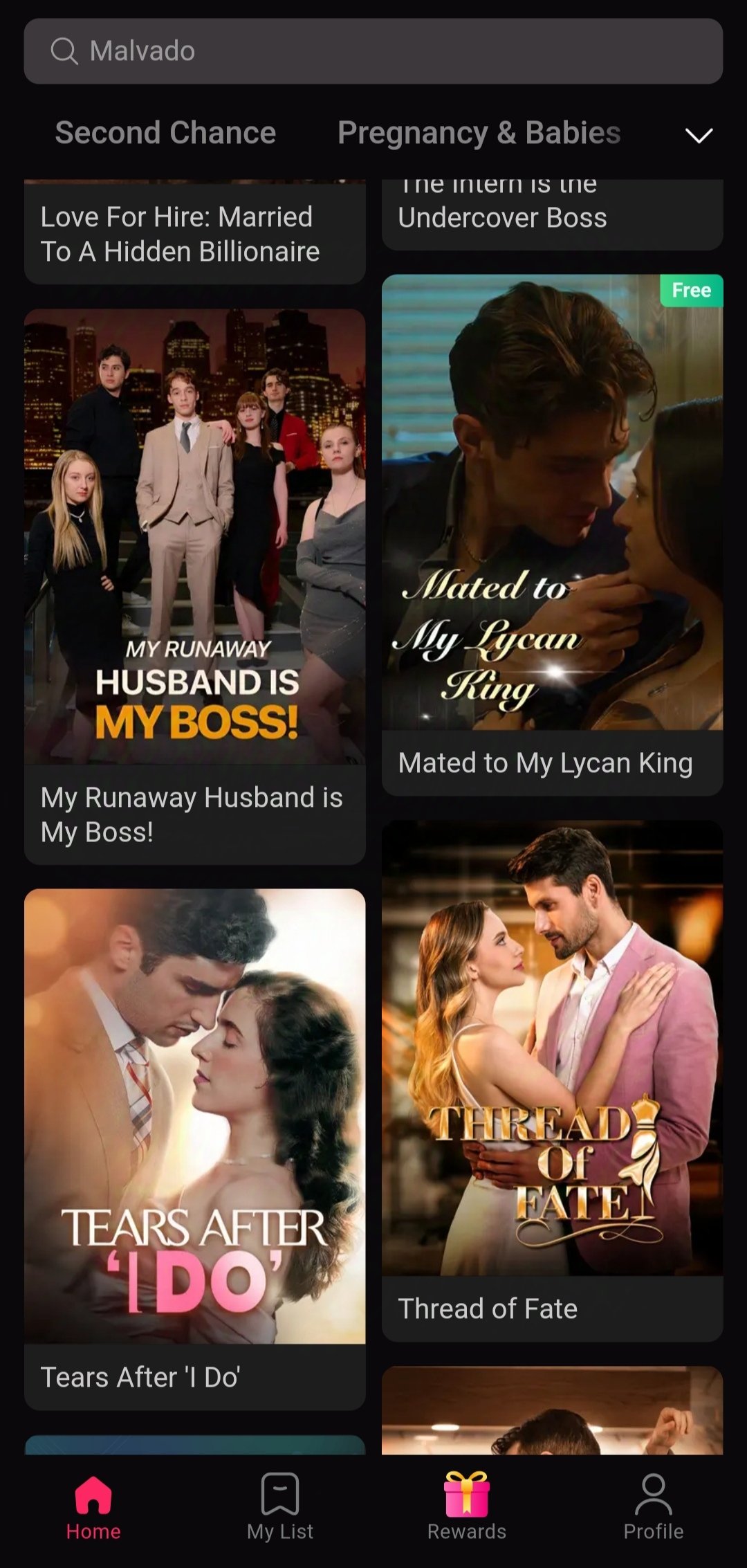Screen dimensions: 747x1568
Task: Switch to the My List tab
Action: coord(280,1507)
